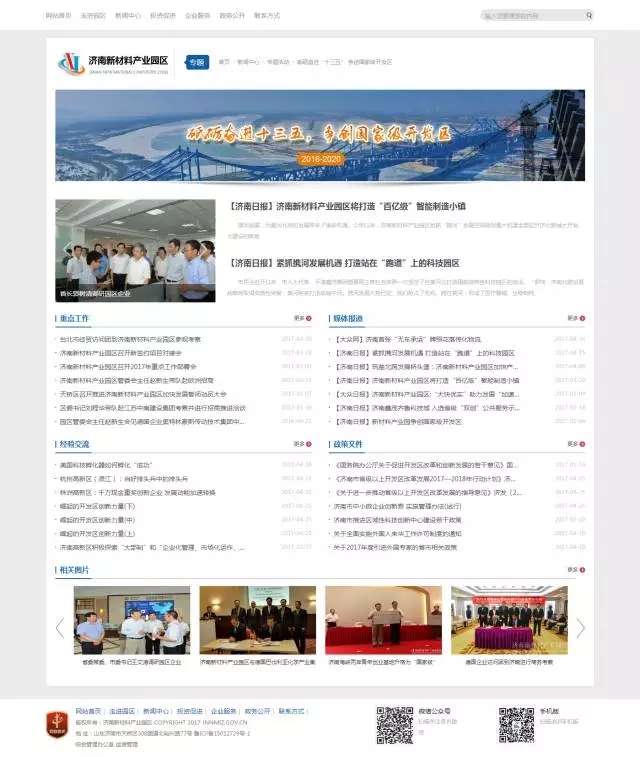Tap the magnifier search icon
The width and height of the screenshot is (640, 757).
(589, 16)
